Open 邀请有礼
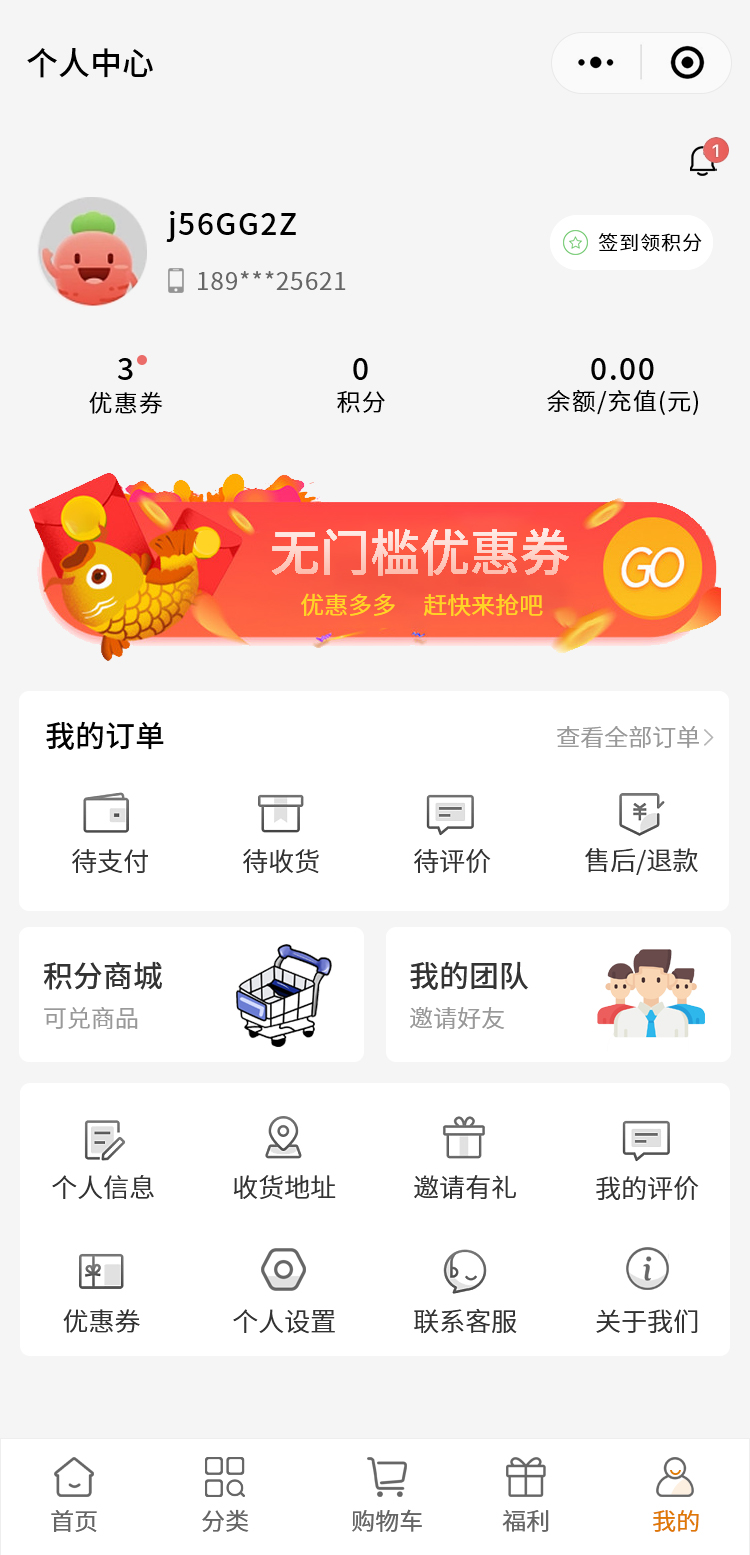 [x=465, y=1159]
